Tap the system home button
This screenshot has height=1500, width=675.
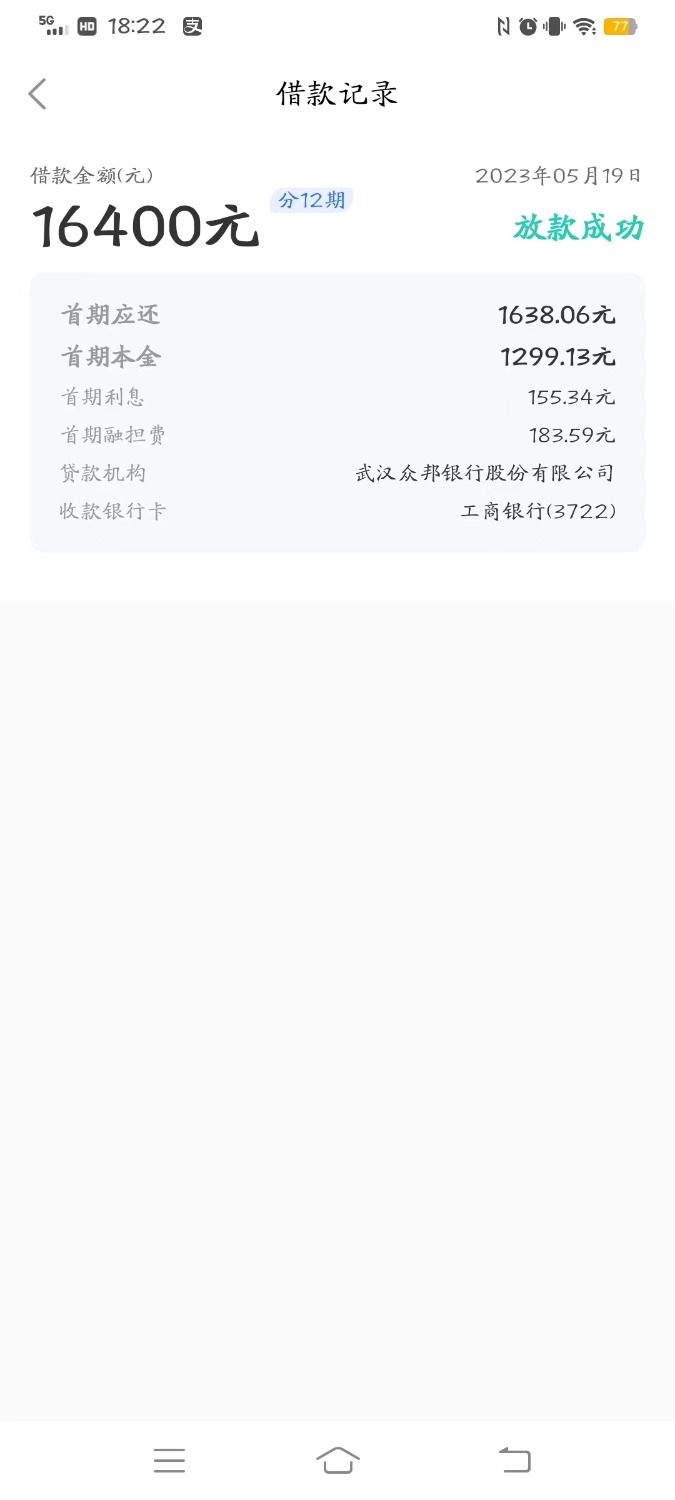pos(338,1460)
